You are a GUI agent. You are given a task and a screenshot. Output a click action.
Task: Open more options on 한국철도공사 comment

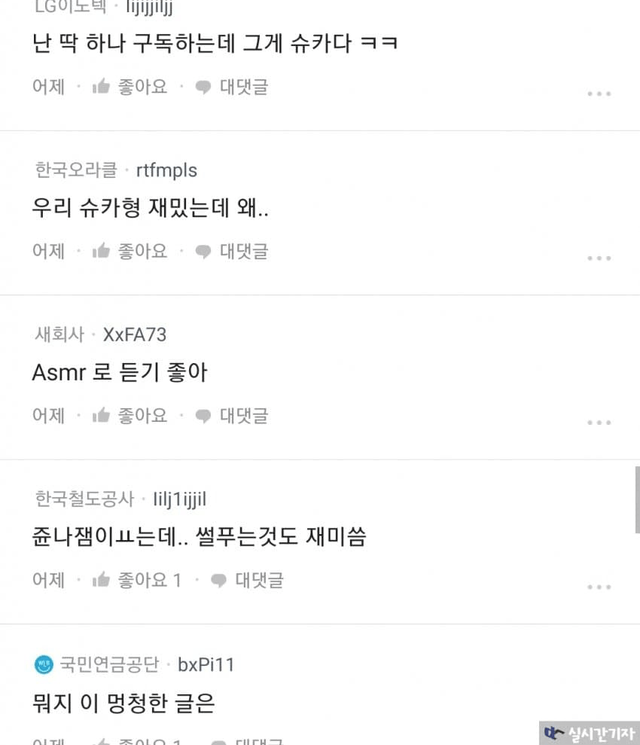[599, 586]
